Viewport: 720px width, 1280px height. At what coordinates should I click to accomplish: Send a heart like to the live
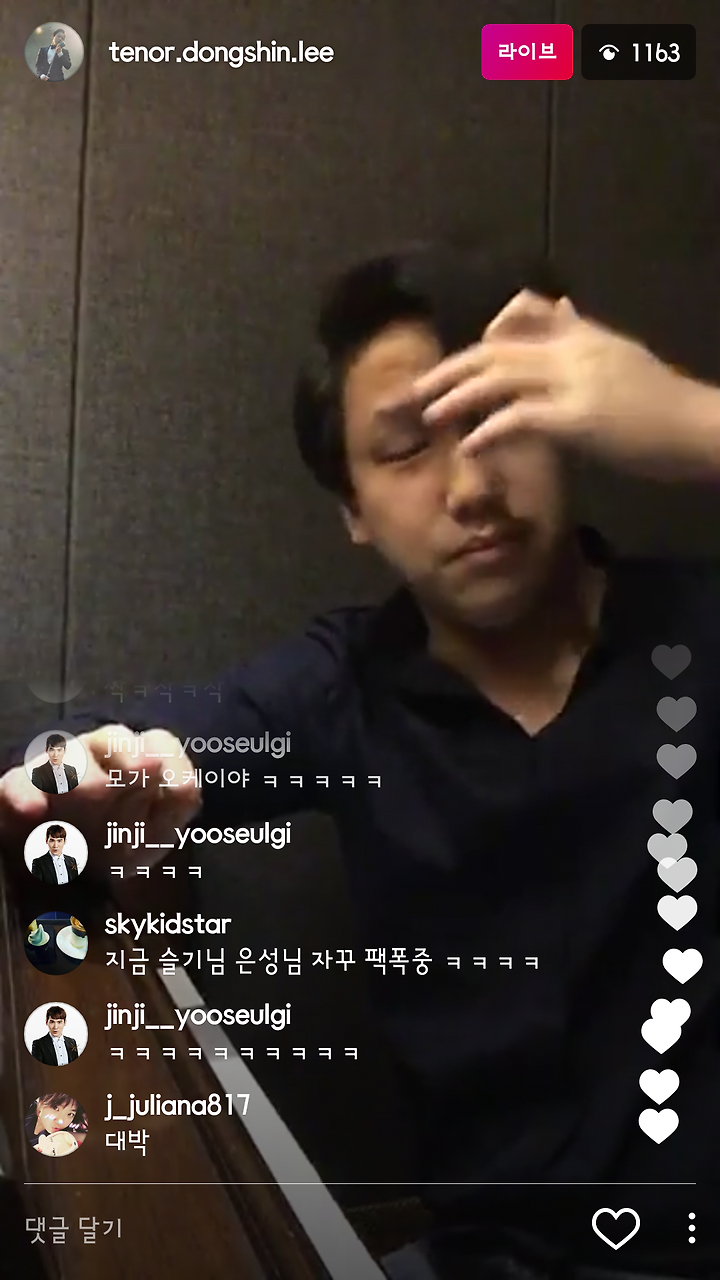(x=616, y=1228)
